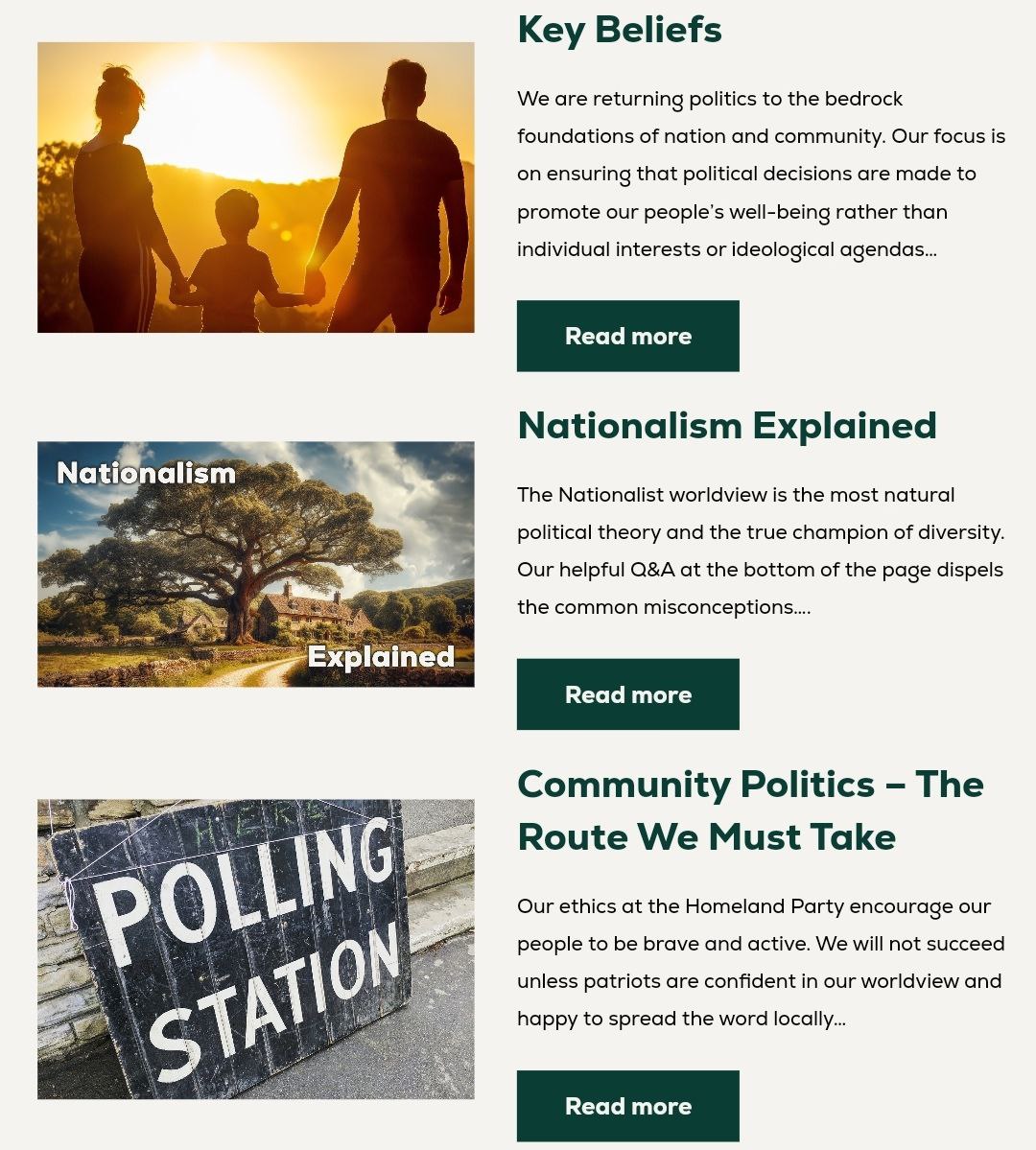This screenshot has width=1036, height=1150.
Task: Select Read more under Community Politics article
Action: 627,1106
